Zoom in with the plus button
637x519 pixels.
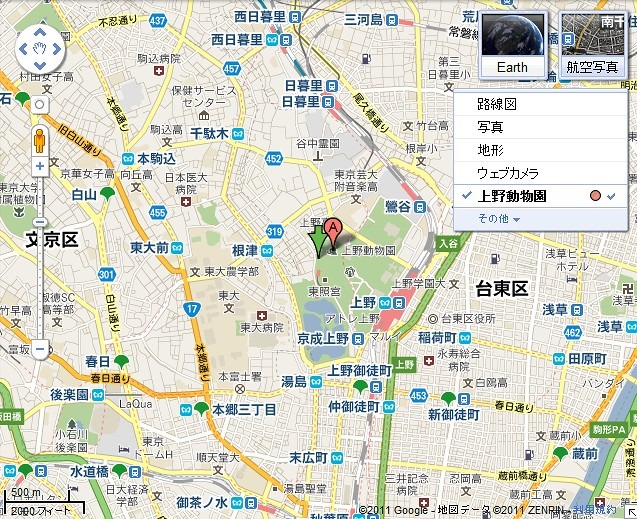40,166
